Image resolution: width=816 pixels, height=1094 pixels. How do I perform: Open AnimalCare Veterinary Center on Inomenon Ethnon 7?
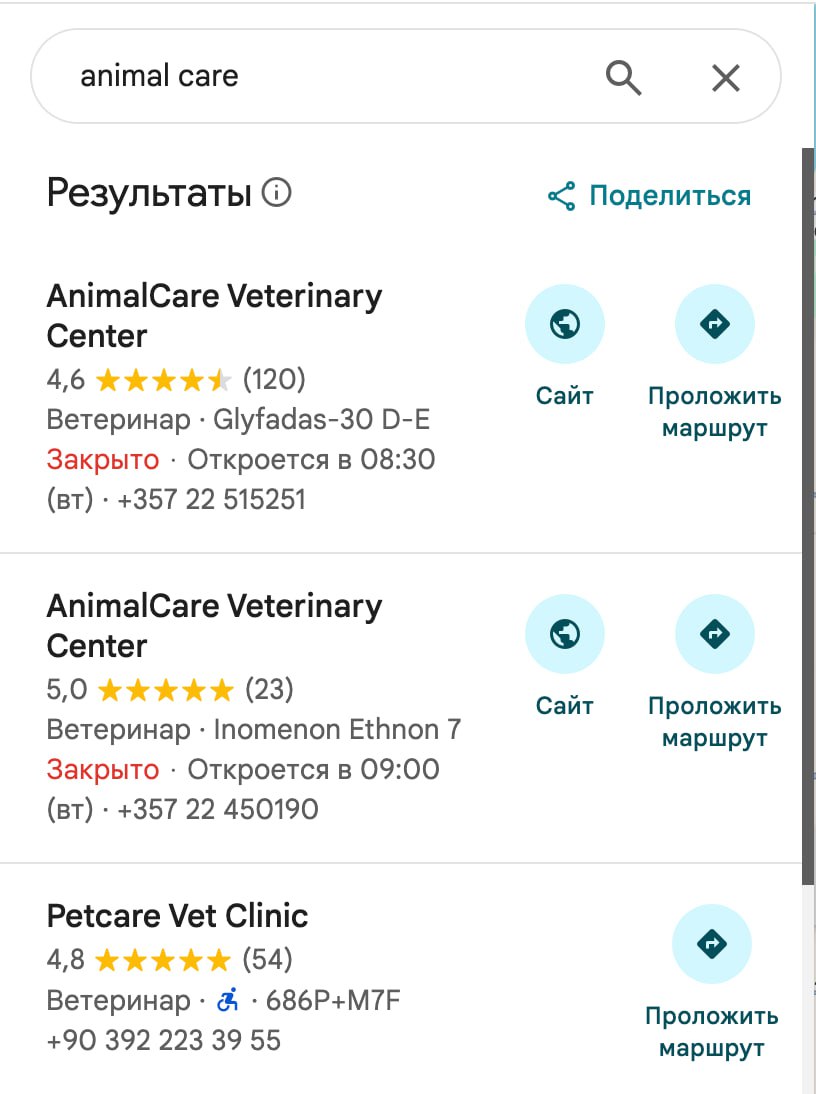pyautogui.click(x=214, y=625)
